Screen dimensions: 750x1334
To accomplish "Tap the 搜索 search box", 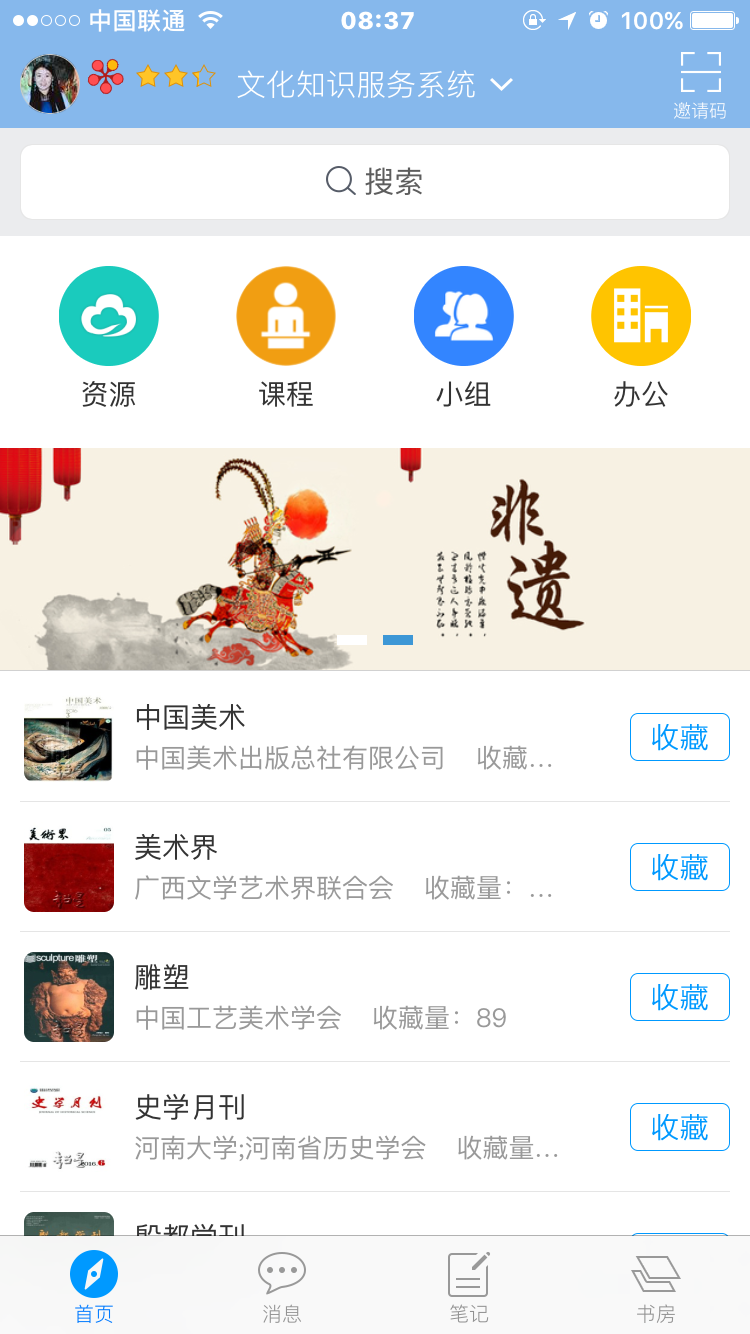I will click(x=375, y=182).
